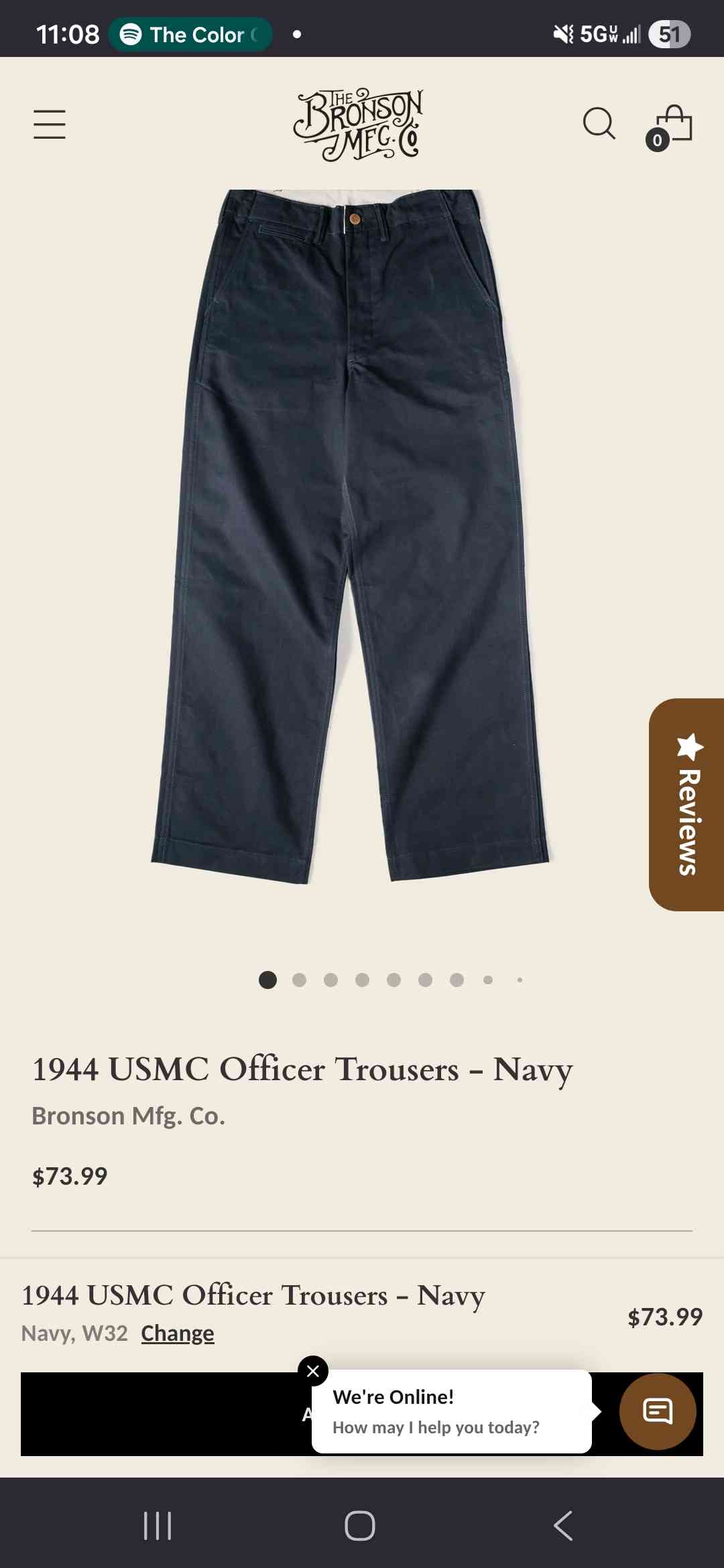This screenshot has height=1568, width=724.
Task: View the navy trousers product image
Action: point(350,536)
